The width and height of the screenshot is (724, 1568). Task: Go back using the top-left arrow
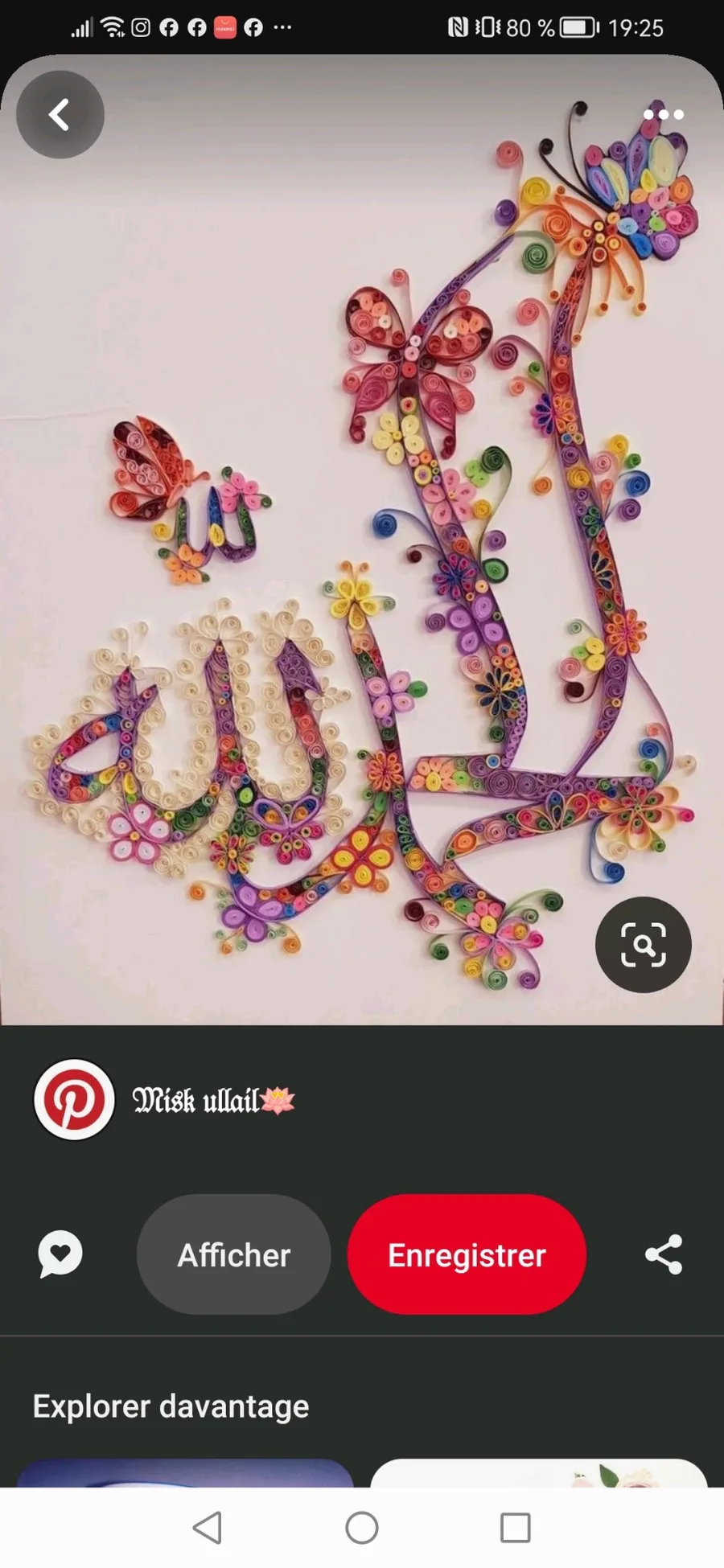coord(60,114)
